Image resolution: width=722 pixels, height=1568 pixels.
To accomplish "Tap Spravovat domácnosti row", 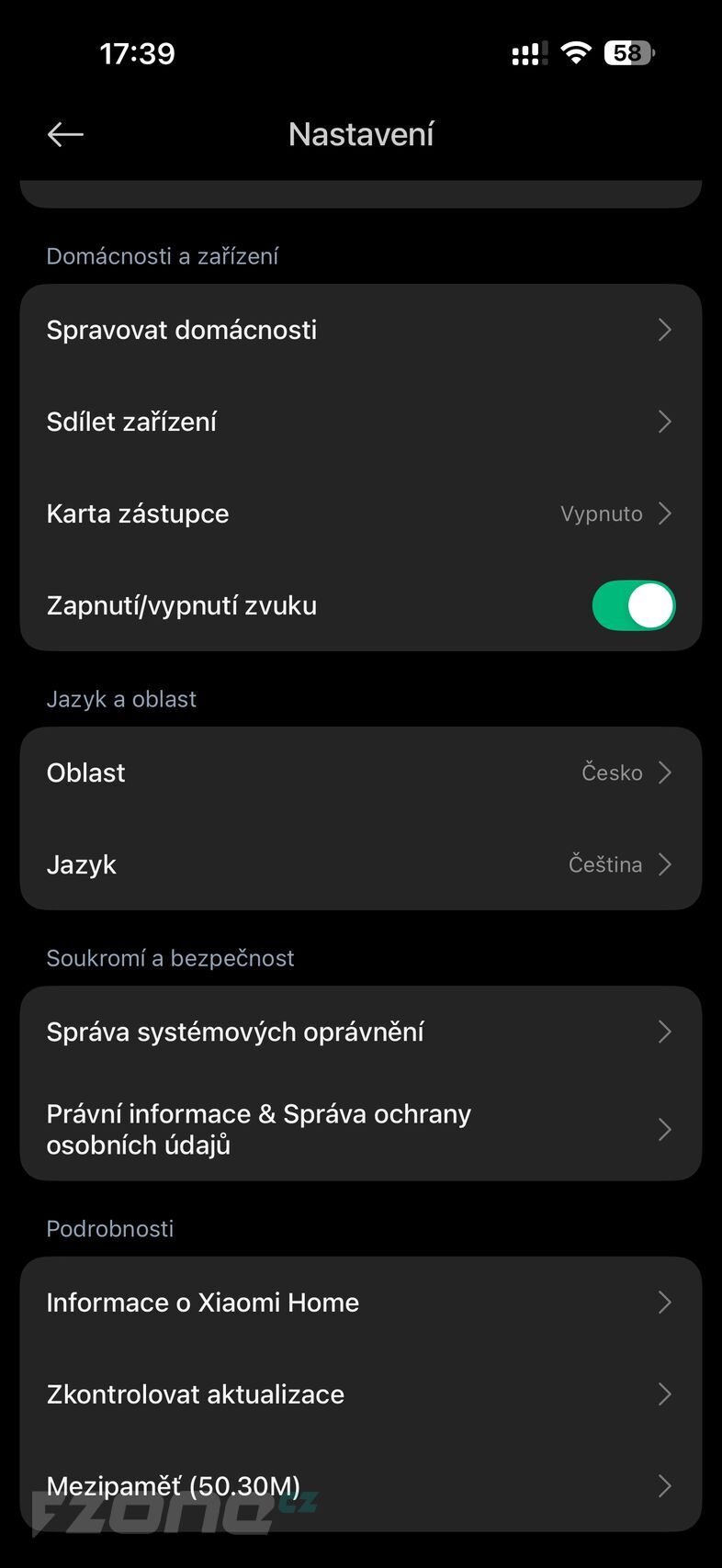I will coord(361,330).
